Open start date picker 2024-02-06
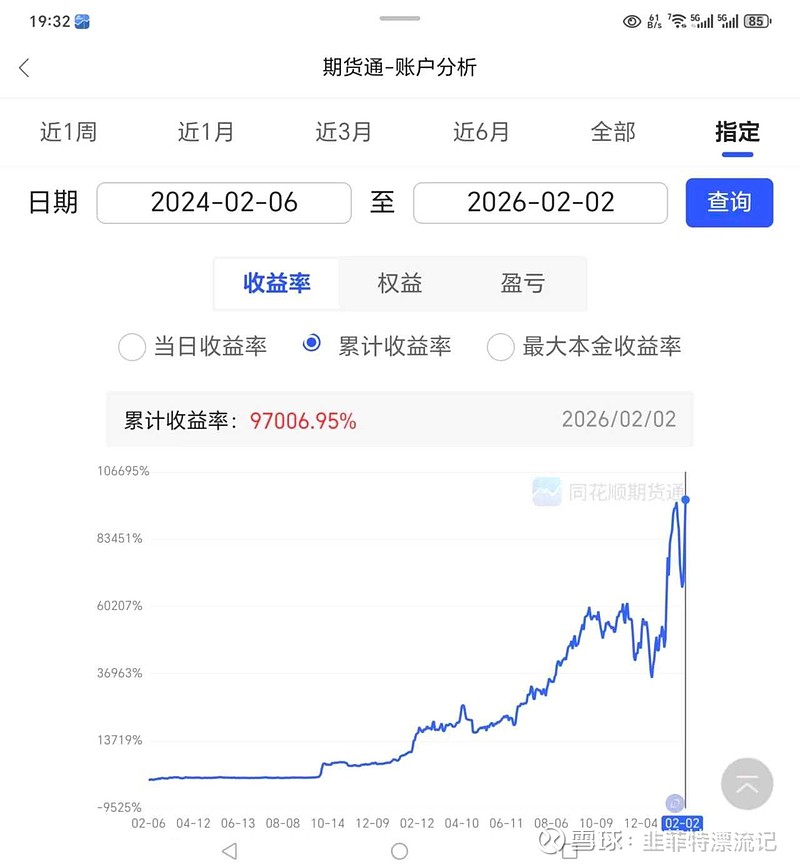The width and height of the screenshot is (800, 866). pyautogui.click(x=224, y=202)
